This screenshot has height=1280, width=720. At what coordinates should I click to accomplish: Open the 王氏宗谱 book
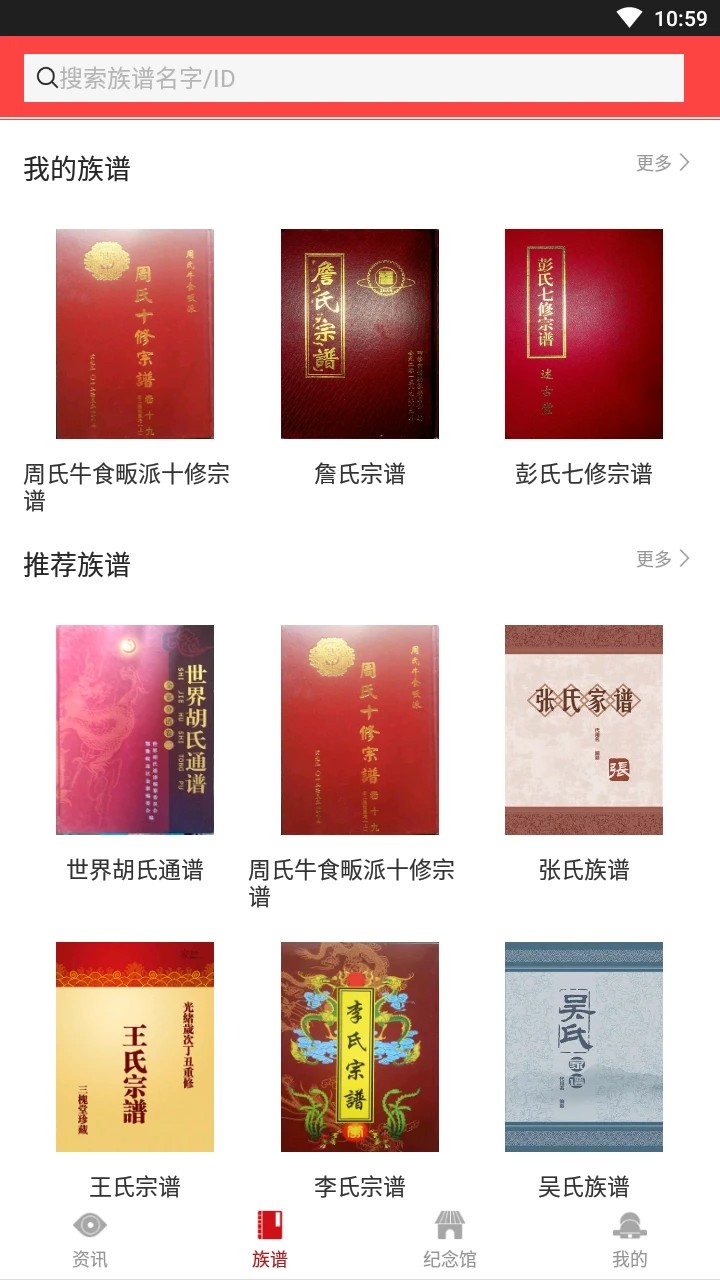[135, 1047]
